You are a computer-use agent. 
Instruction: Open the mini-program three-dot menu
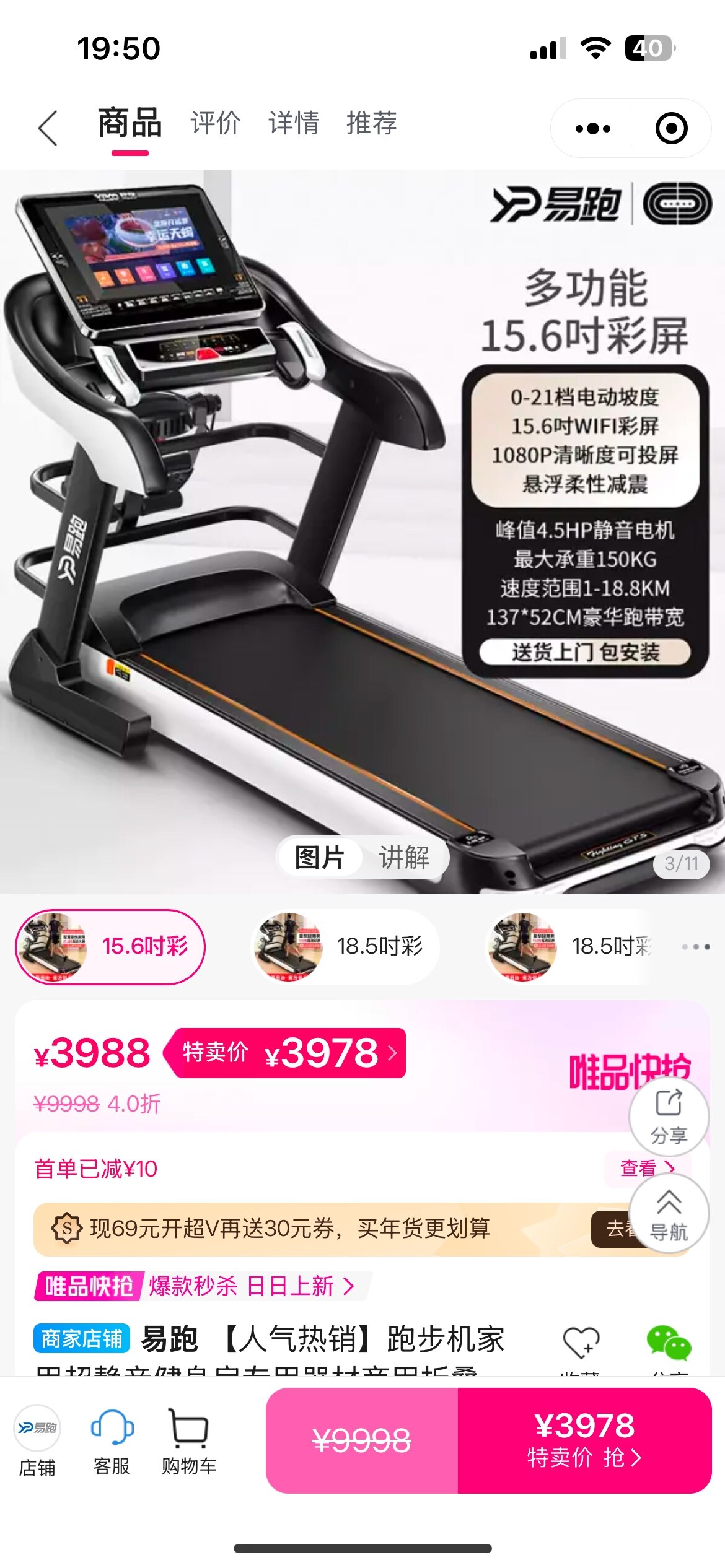(x=592, y=128)
